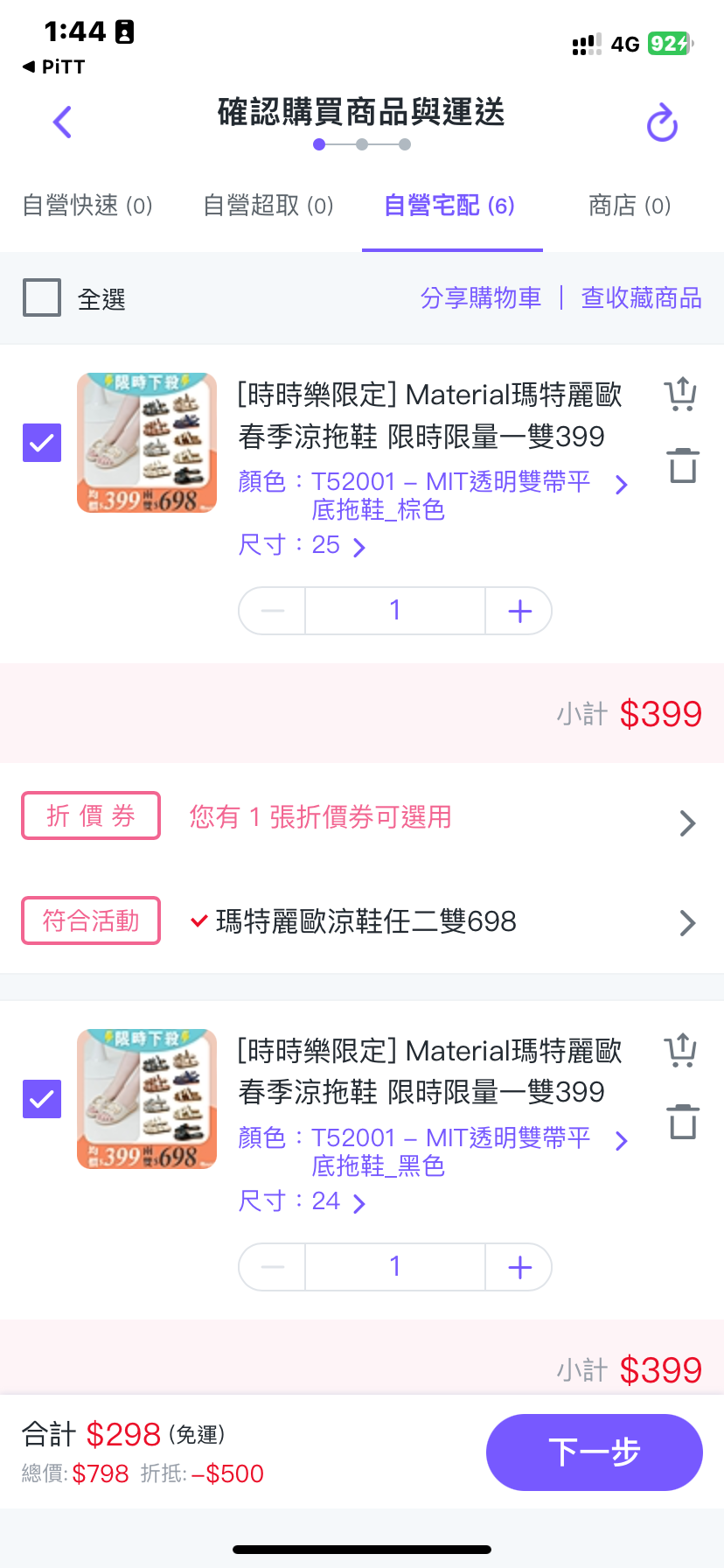The image size is (724, 1568).
Task: Switch to the 自營快速 tab
Action: point(87,206)
